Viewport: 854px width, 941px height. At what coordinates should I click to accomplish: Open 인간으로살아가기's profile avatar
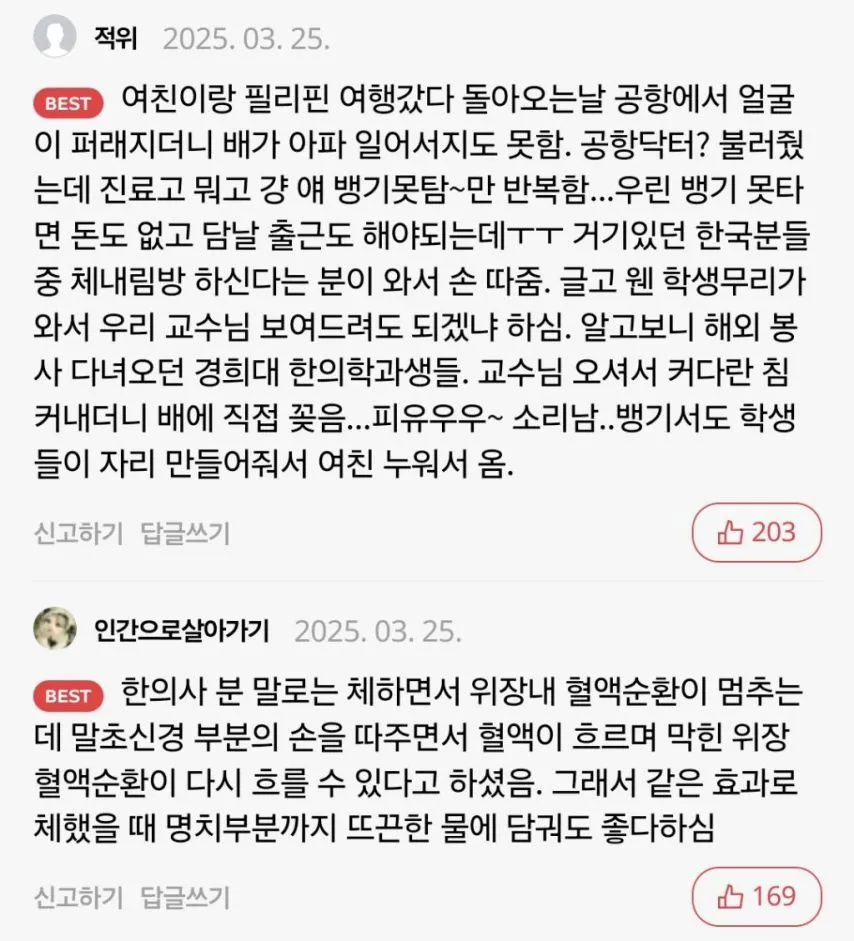point(55,629)
